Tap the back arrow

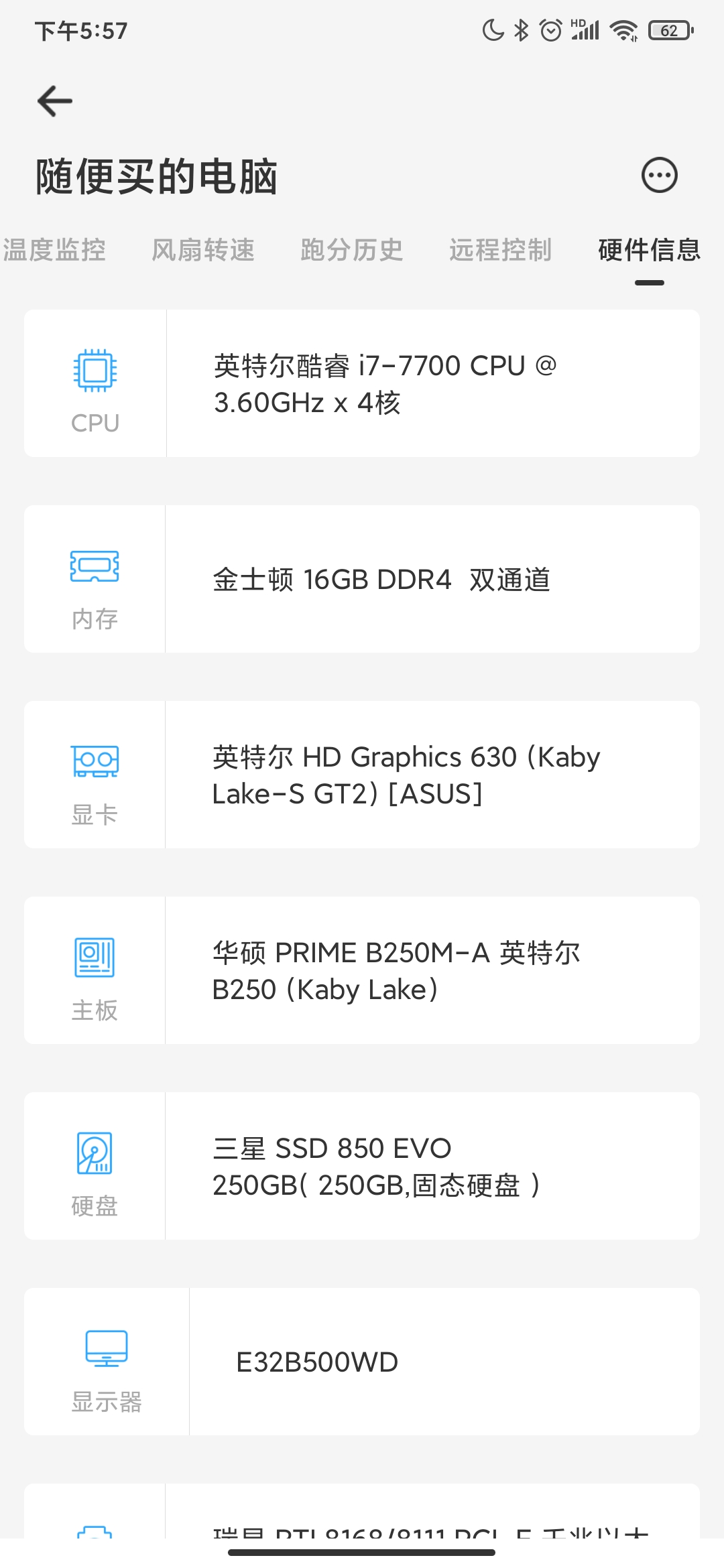tap(54, 101)
